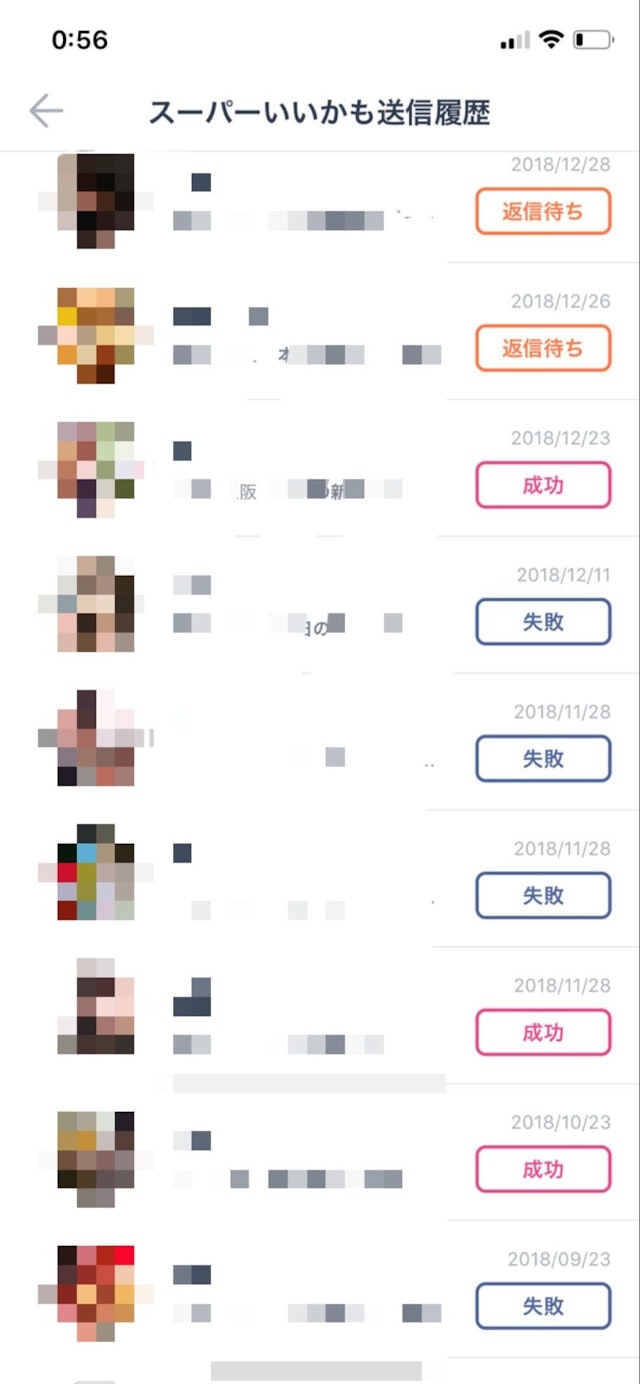Go back from スーパーいいかも送信履歴
Viewport: 640px width, 1384px height.
coord(46,111)
